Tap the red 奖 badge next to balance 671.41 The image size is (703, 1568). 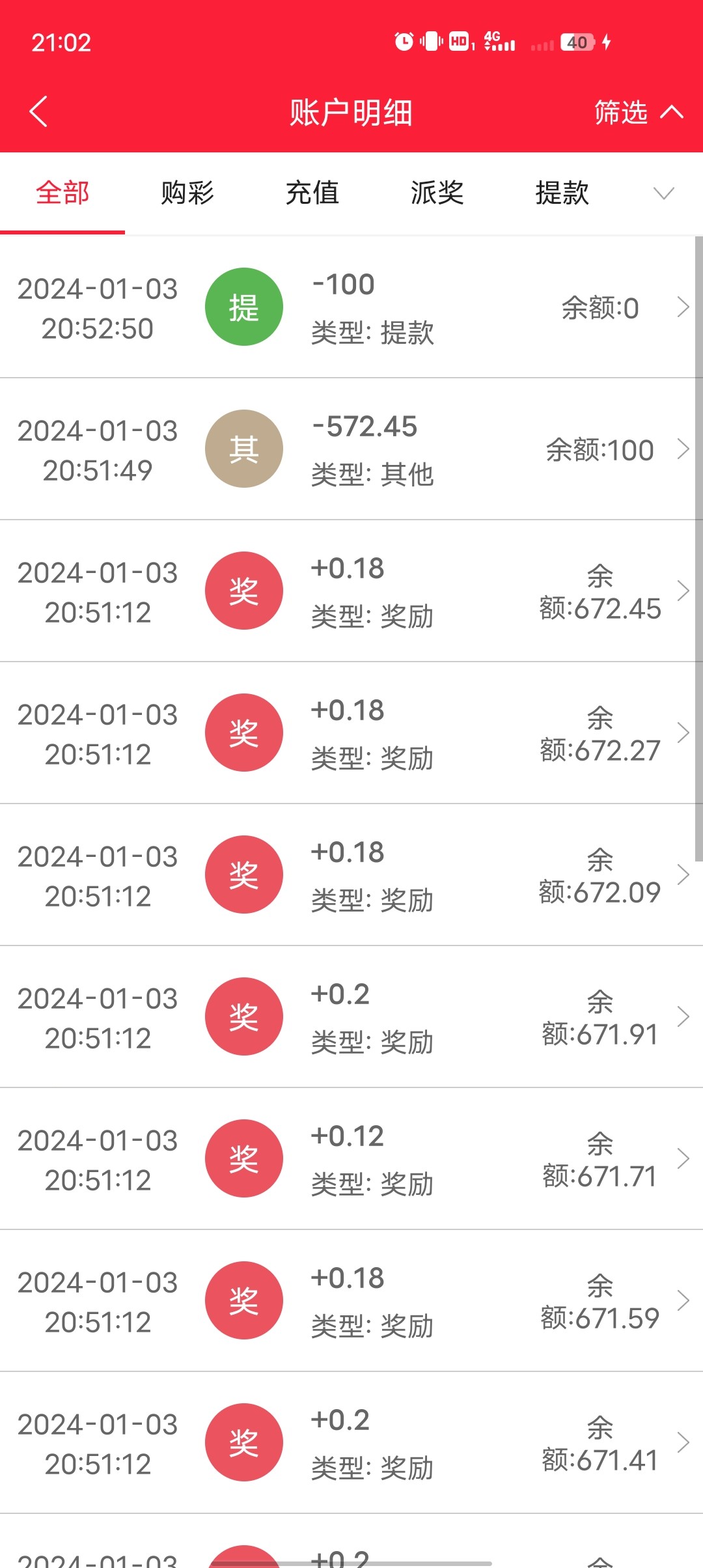243,1442
